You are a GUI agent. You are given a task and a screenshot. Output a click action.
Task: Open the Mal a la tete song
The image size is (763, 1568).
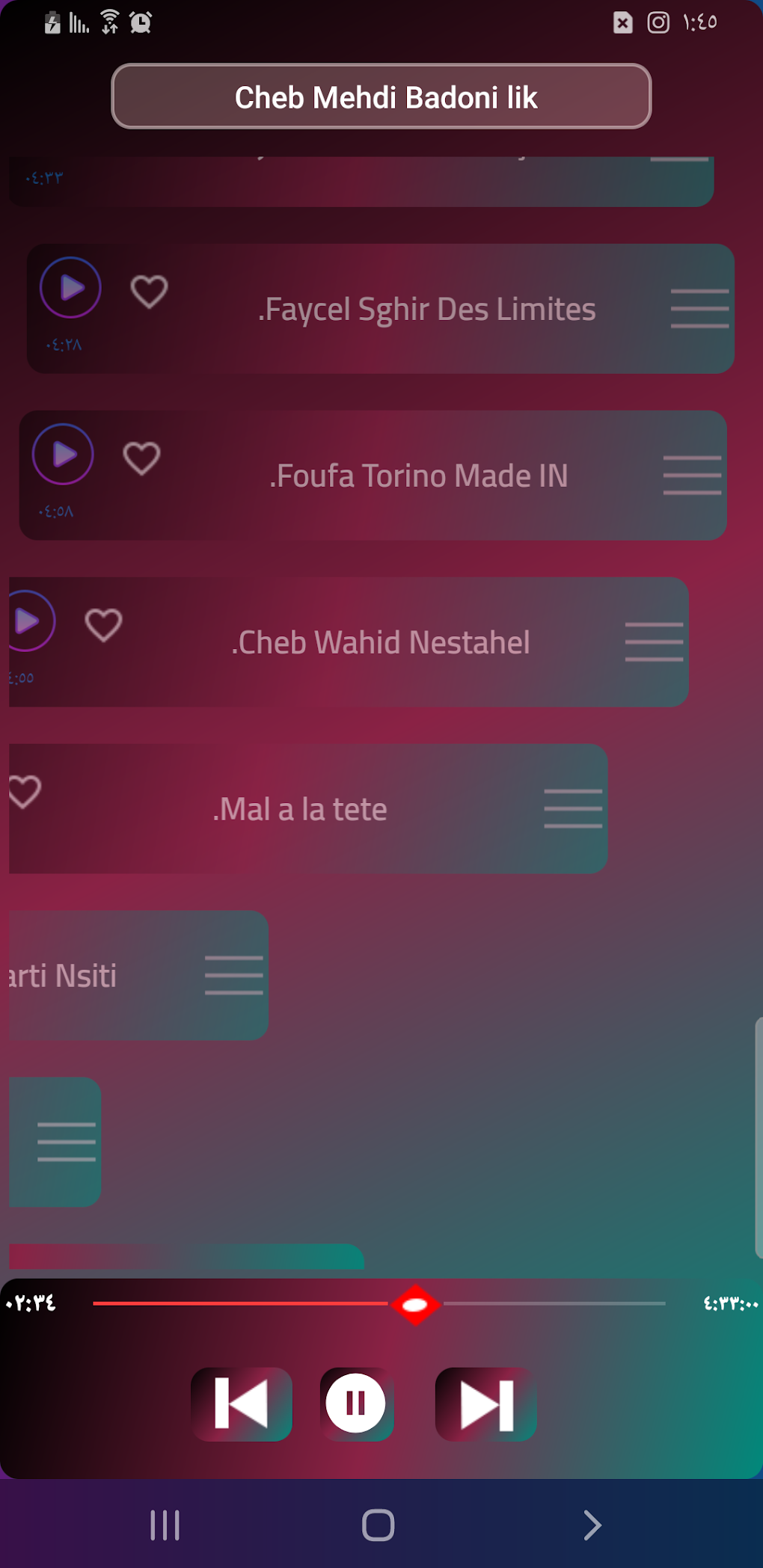(300, 809)
